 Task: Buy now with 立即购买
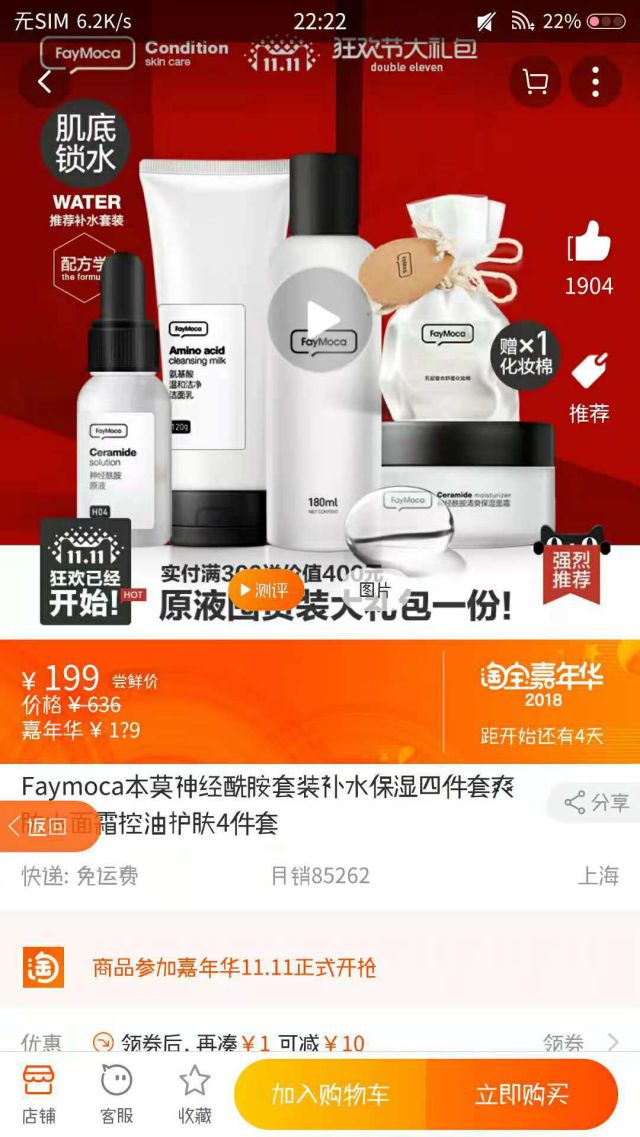click(521, 1095)
